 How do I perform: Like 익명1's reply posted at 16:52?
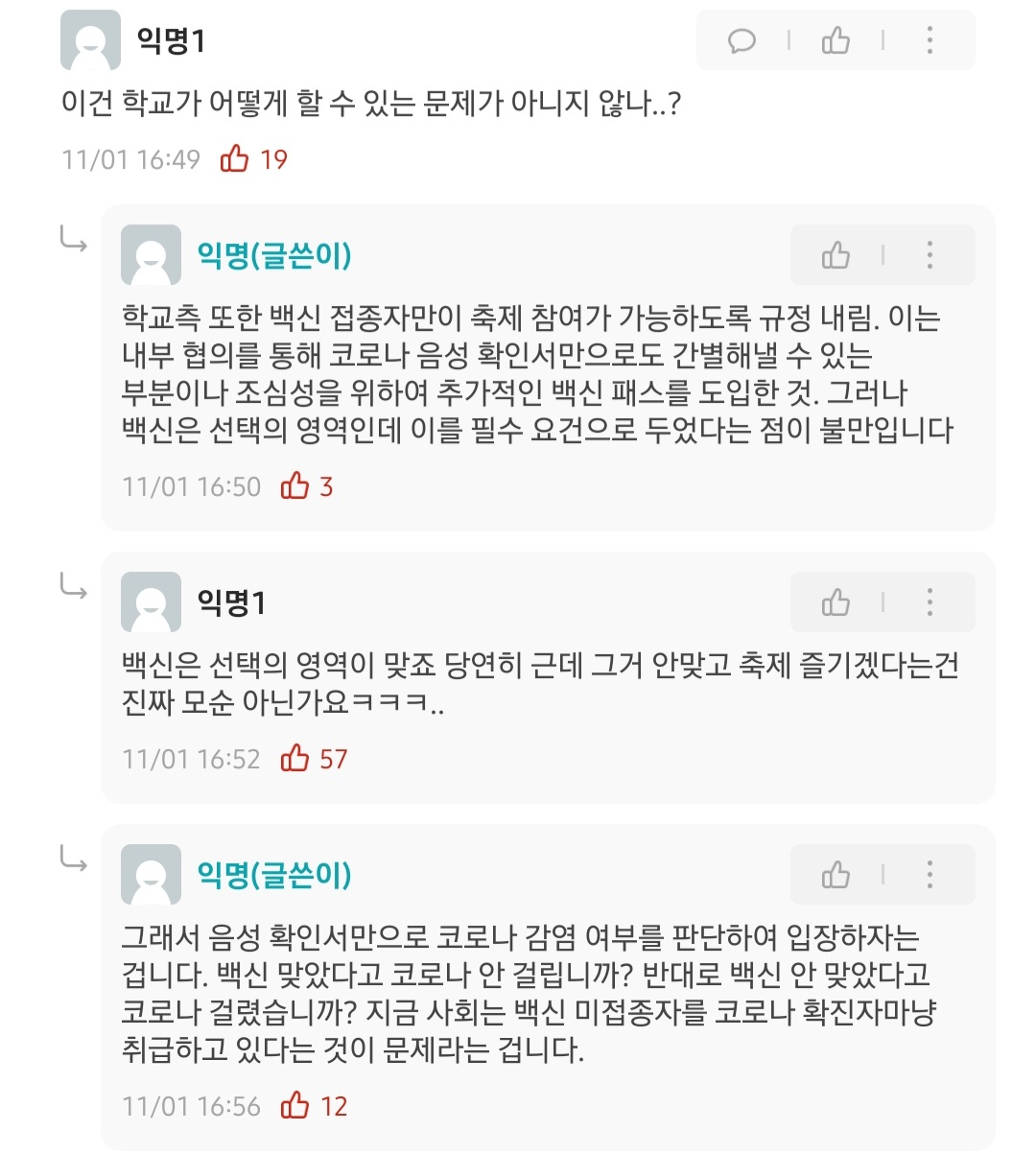pos(836,602)
